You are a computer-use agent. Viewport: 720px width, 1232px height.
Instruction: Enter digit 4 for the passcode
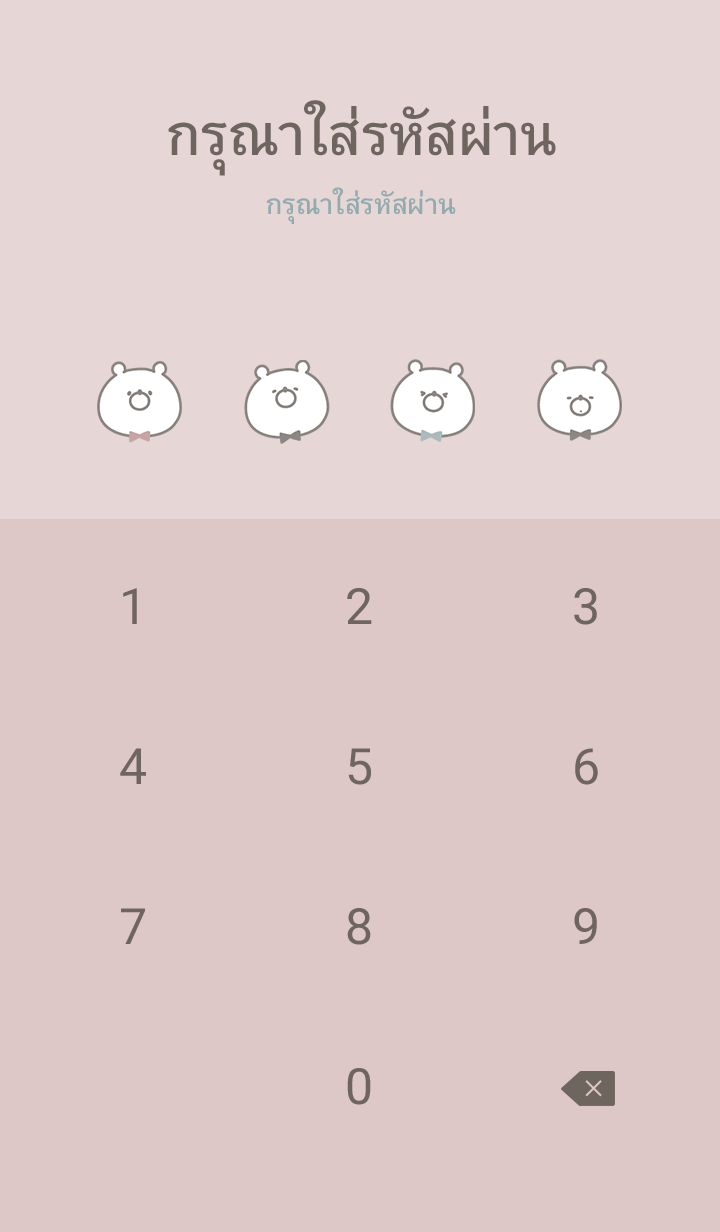point(133,767)
